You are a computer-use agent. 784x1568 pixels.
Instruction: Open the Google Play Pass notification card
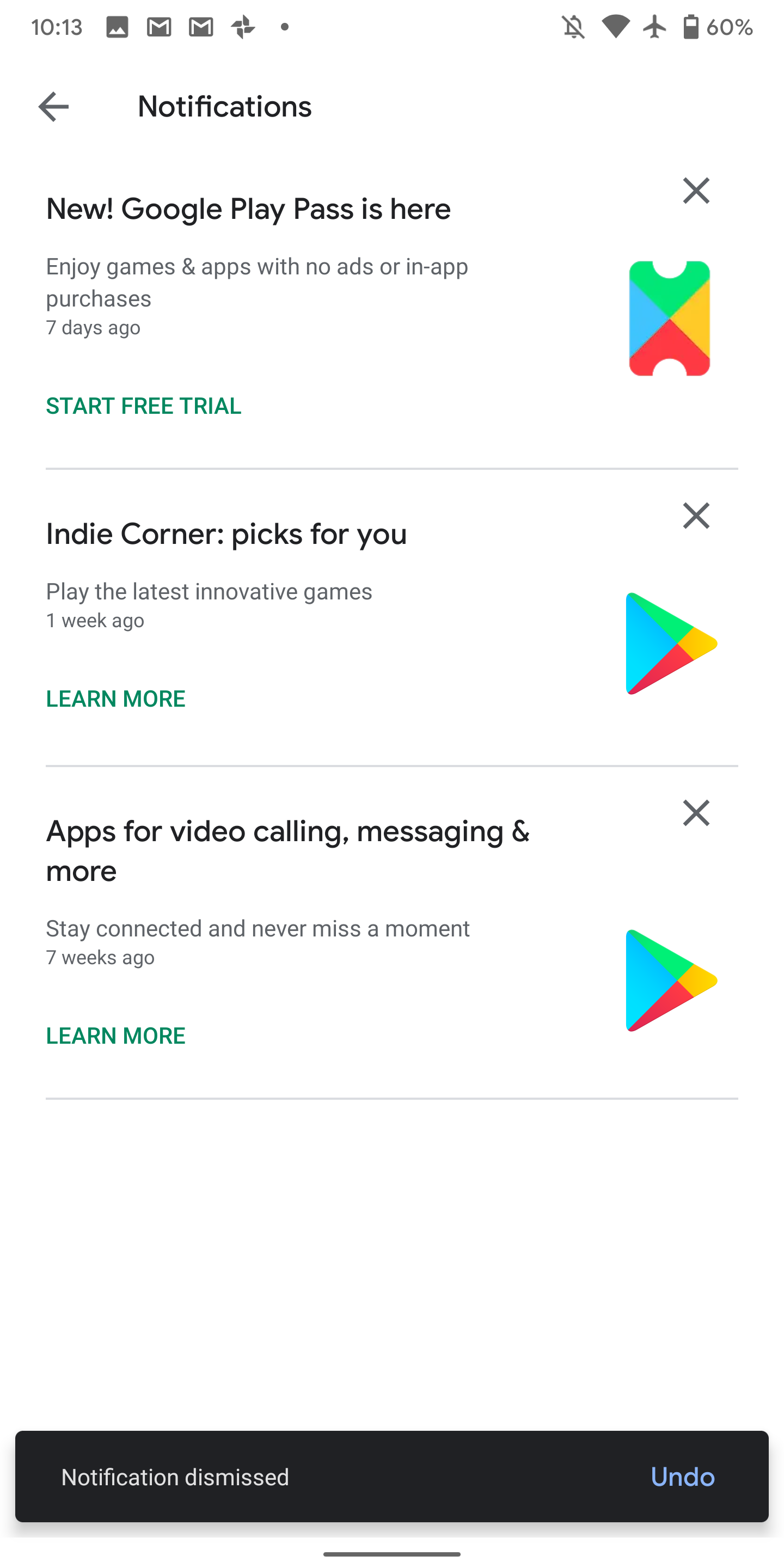[392, 310]
